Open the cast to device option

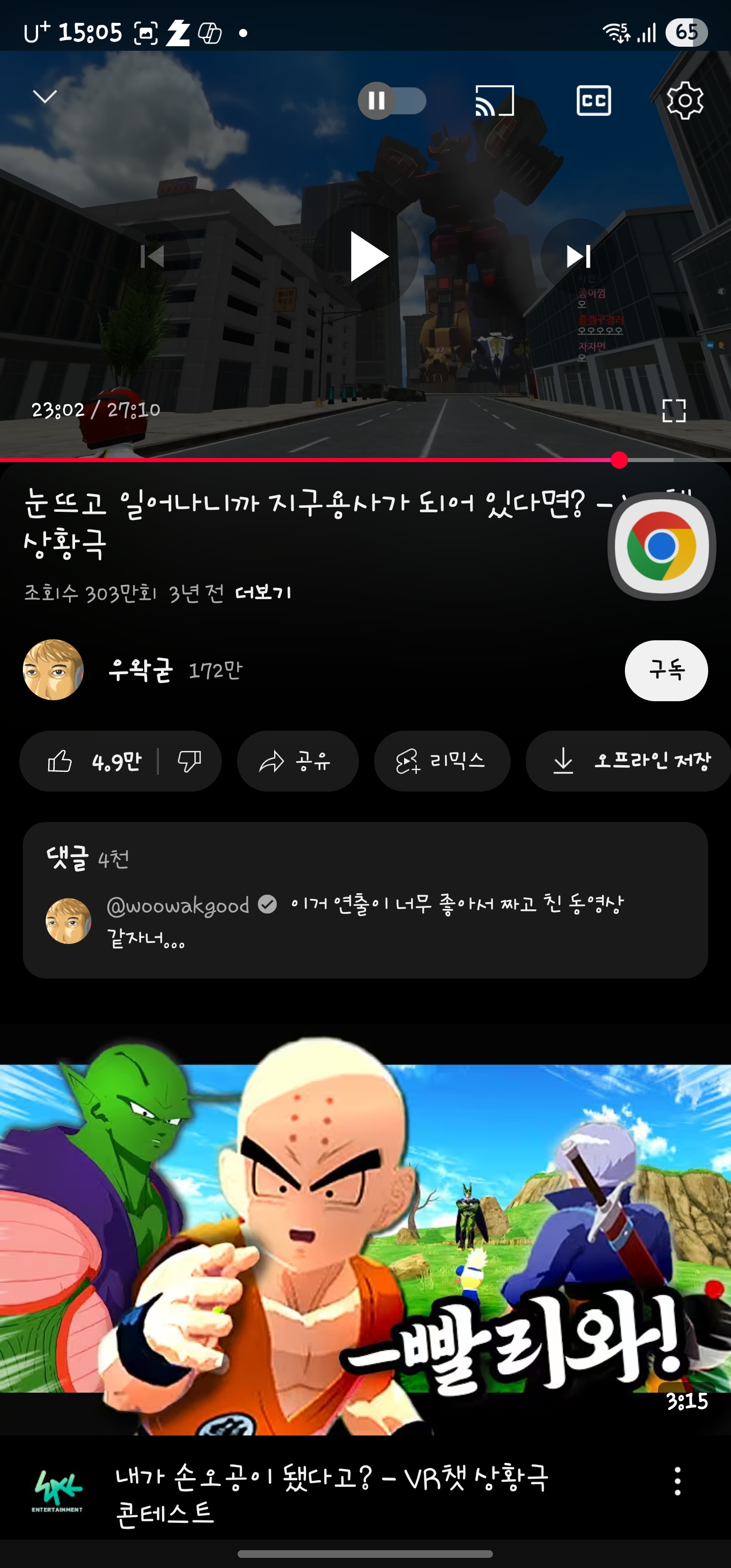point(494,101)
